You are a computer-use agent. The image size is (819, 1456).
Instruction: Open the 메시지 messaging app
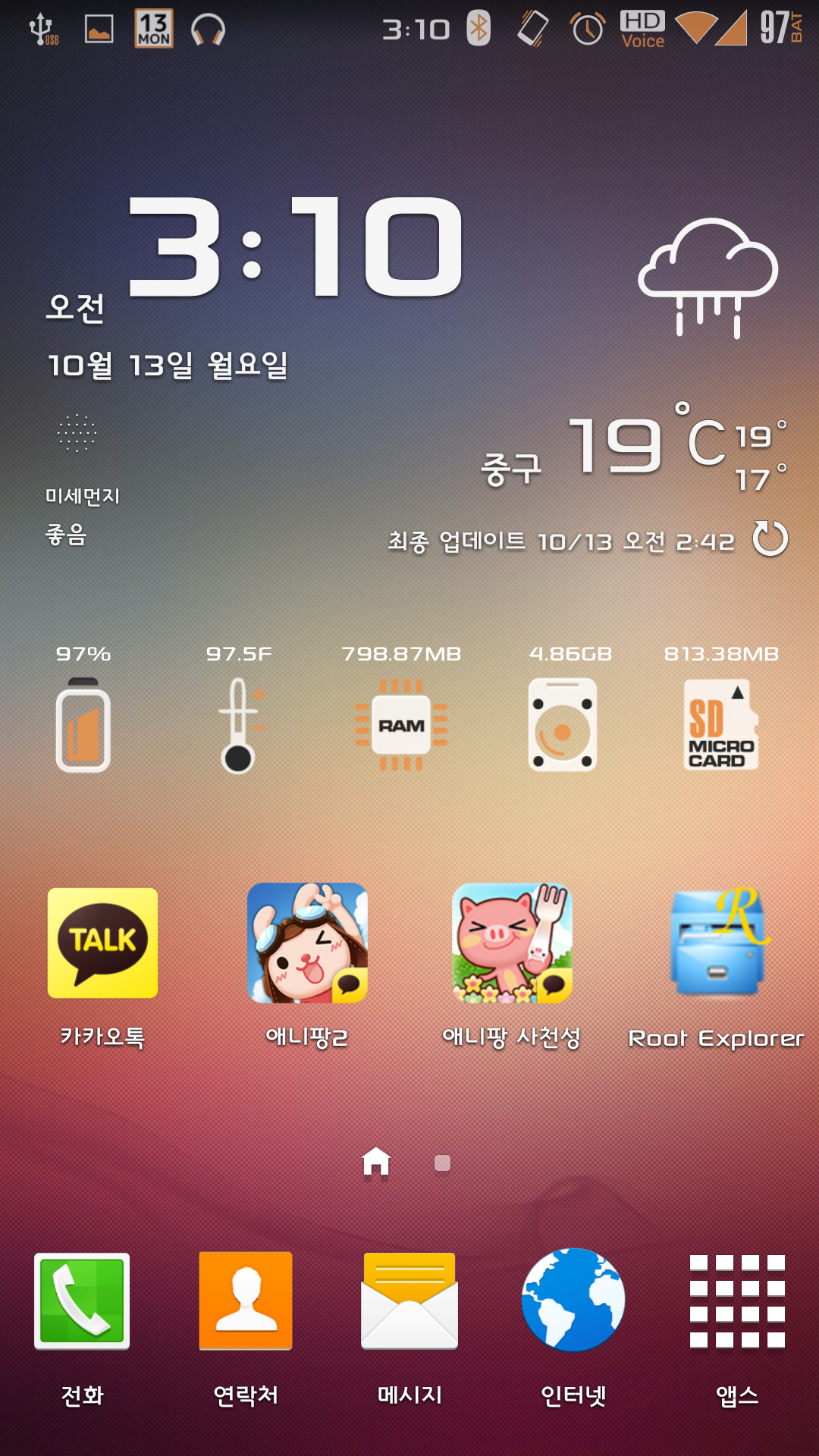(409, 1301)
